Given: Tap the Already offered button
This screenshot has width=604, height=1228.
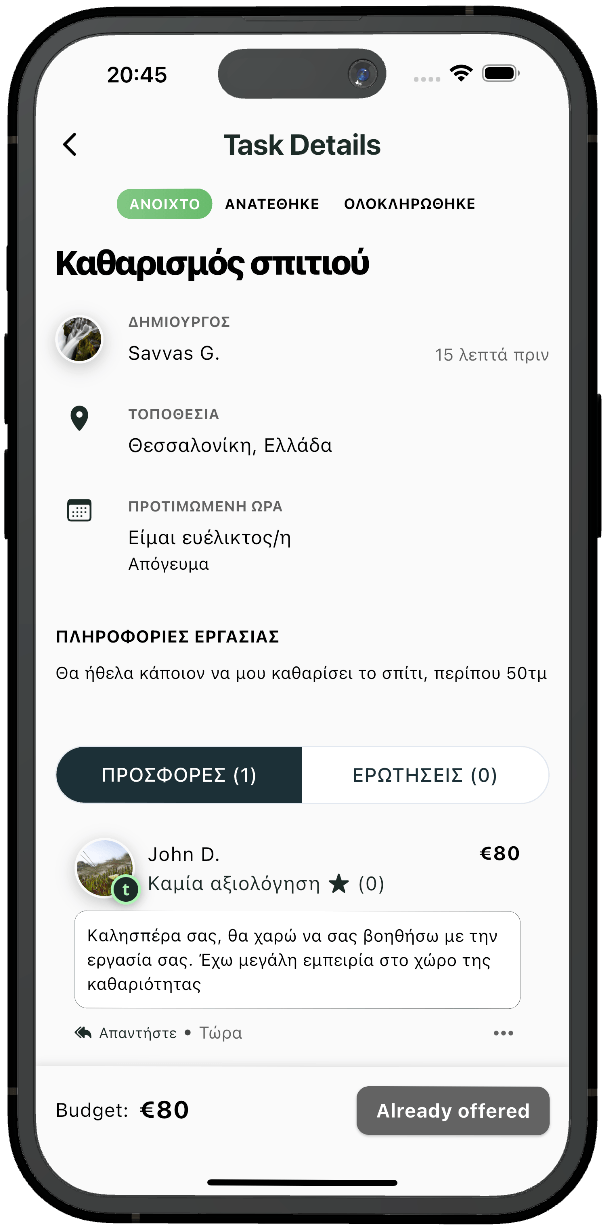Looking at the screenshot, I should pos(453,1111).
